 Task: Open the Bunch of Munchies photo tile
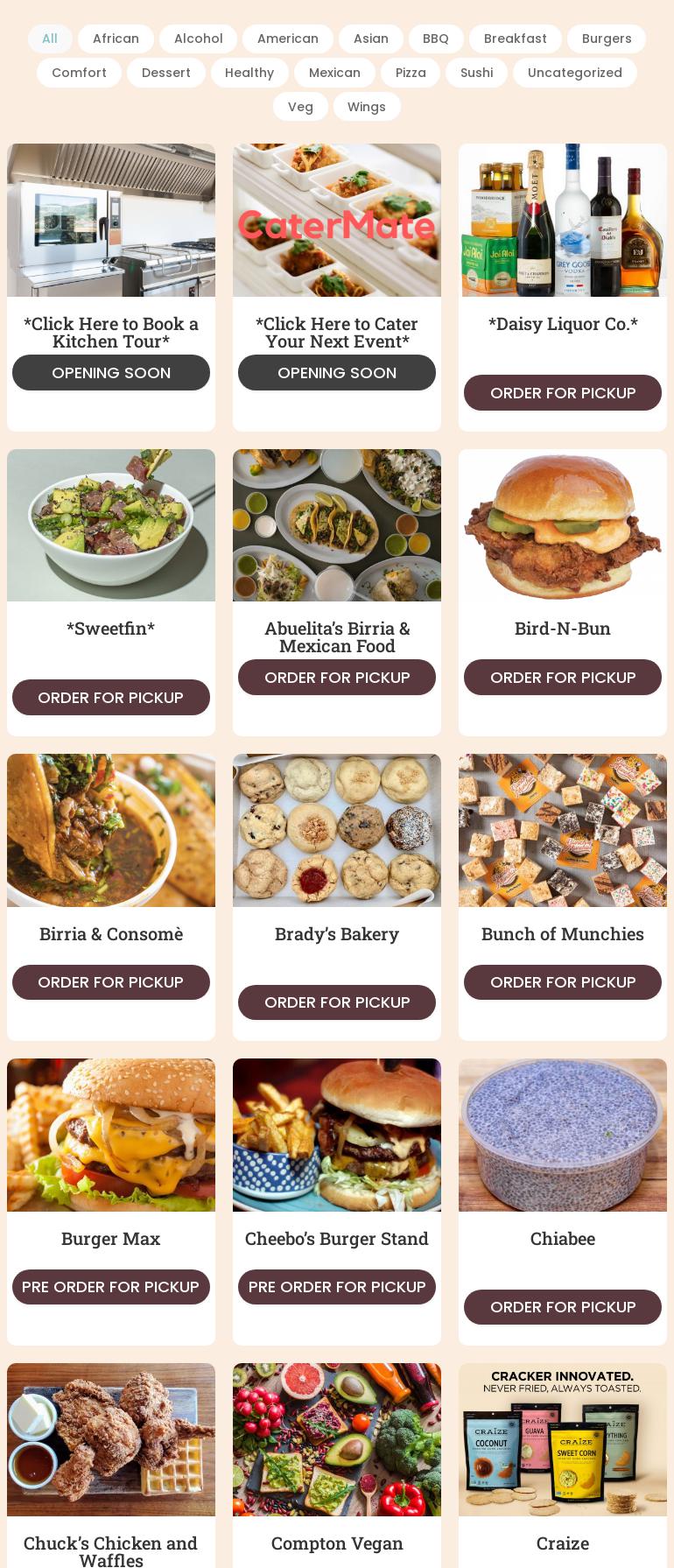pyautogui.click(x=563, y=830)
